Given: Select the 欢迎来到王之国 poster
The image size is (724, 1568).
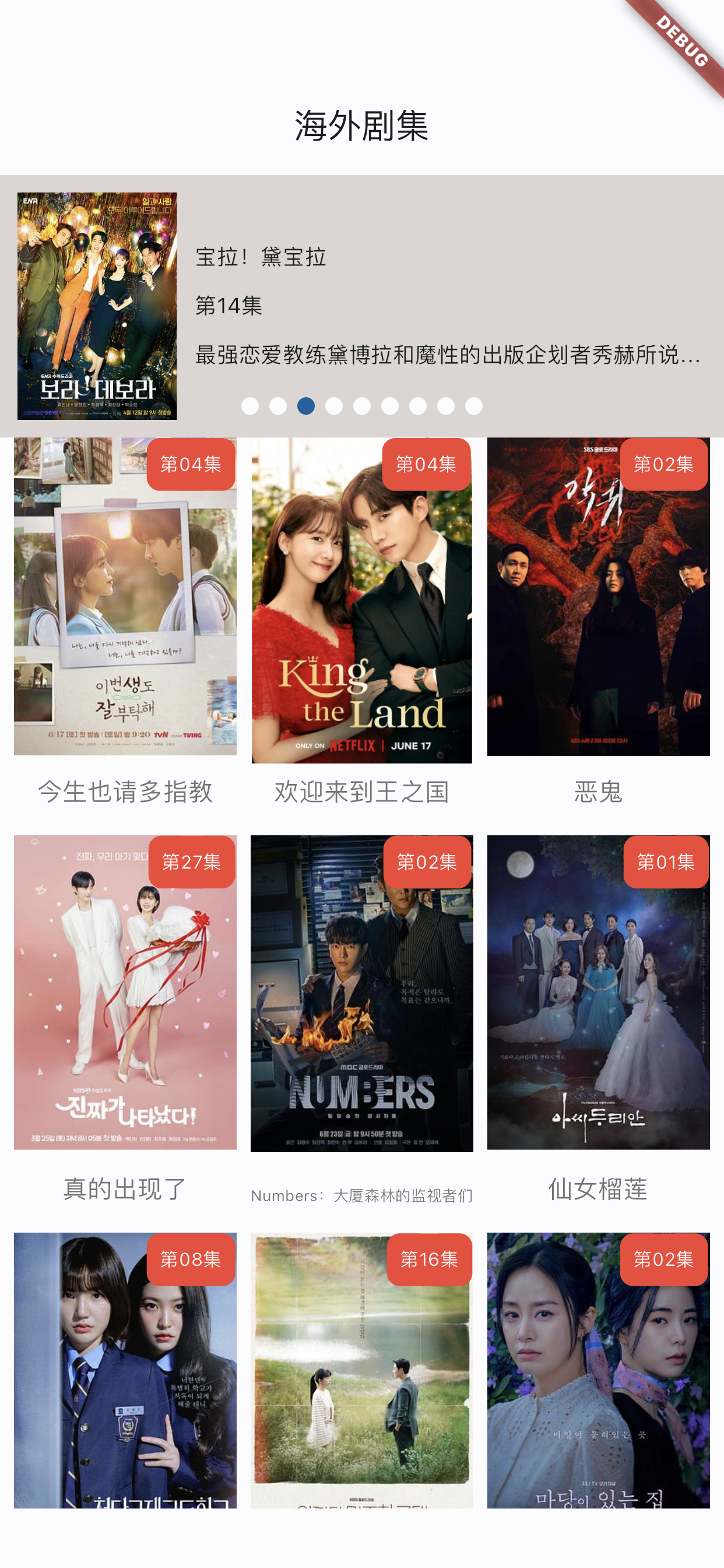Looking at the screenshot, I should (x=361, y=600).
